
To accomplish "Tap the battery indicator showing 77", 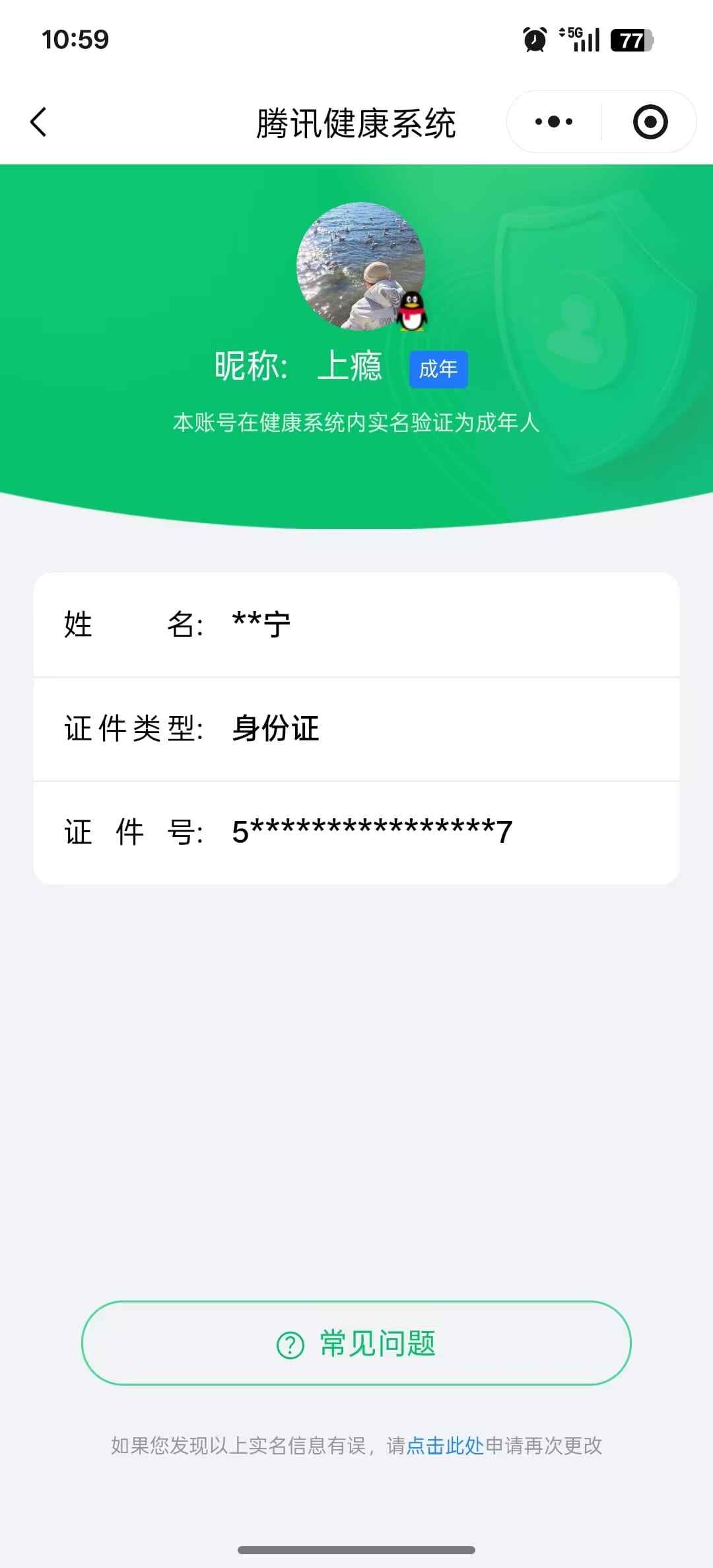I will point(630,41).
